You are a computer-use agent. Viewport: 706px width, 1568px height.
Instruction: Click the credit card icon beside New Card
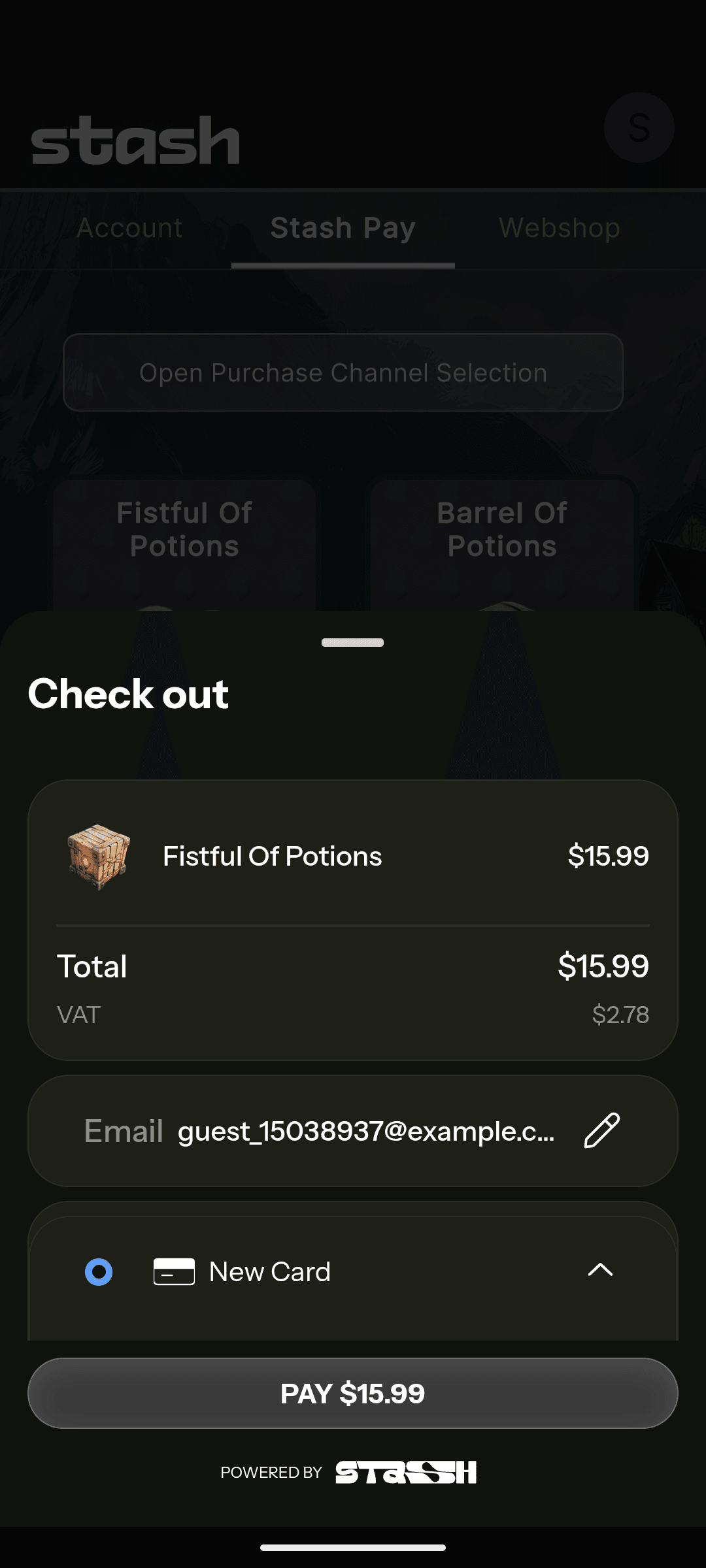(x=174, y=1271)
